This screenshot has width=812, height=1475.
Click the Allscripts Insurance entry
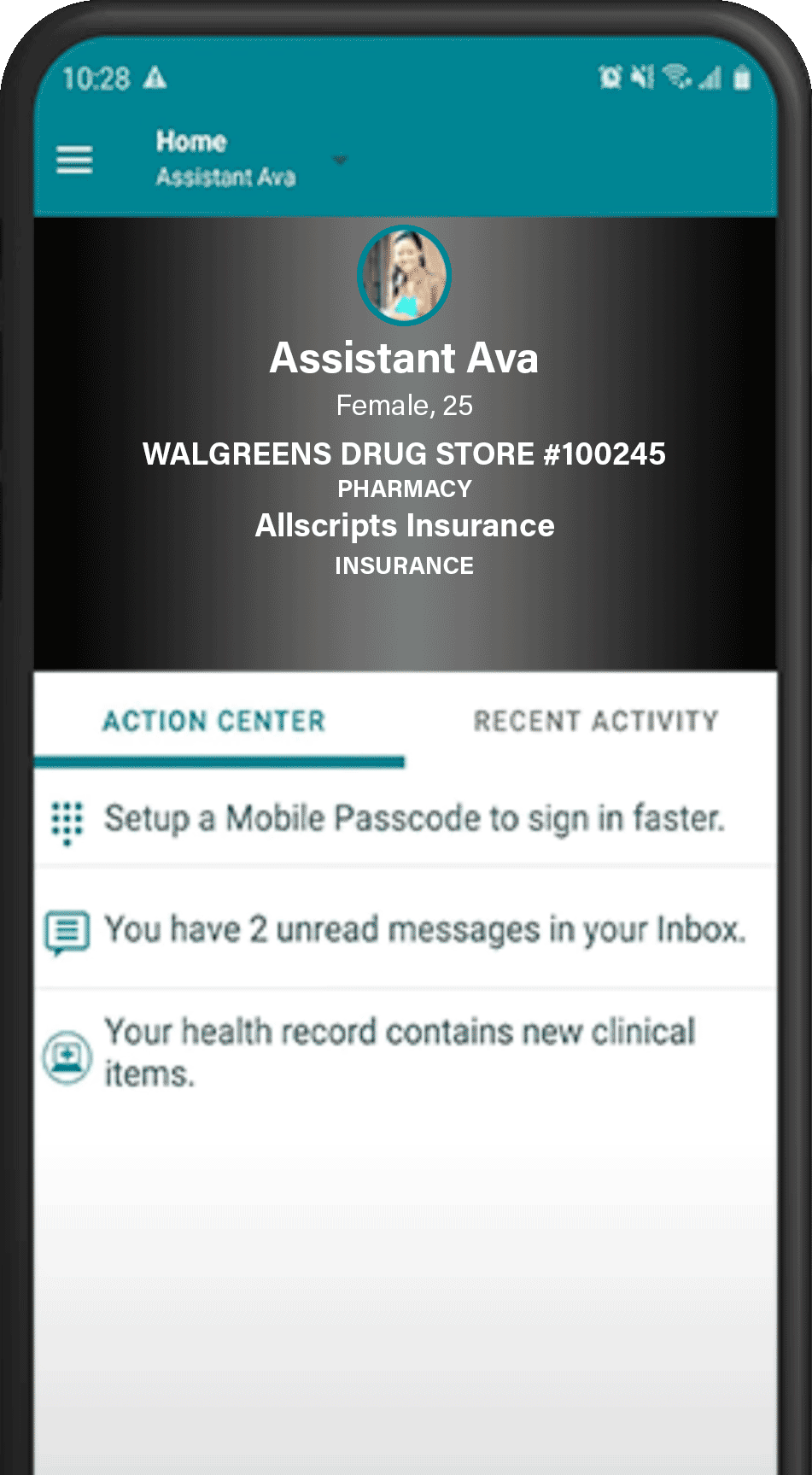(x=404, y=525)
